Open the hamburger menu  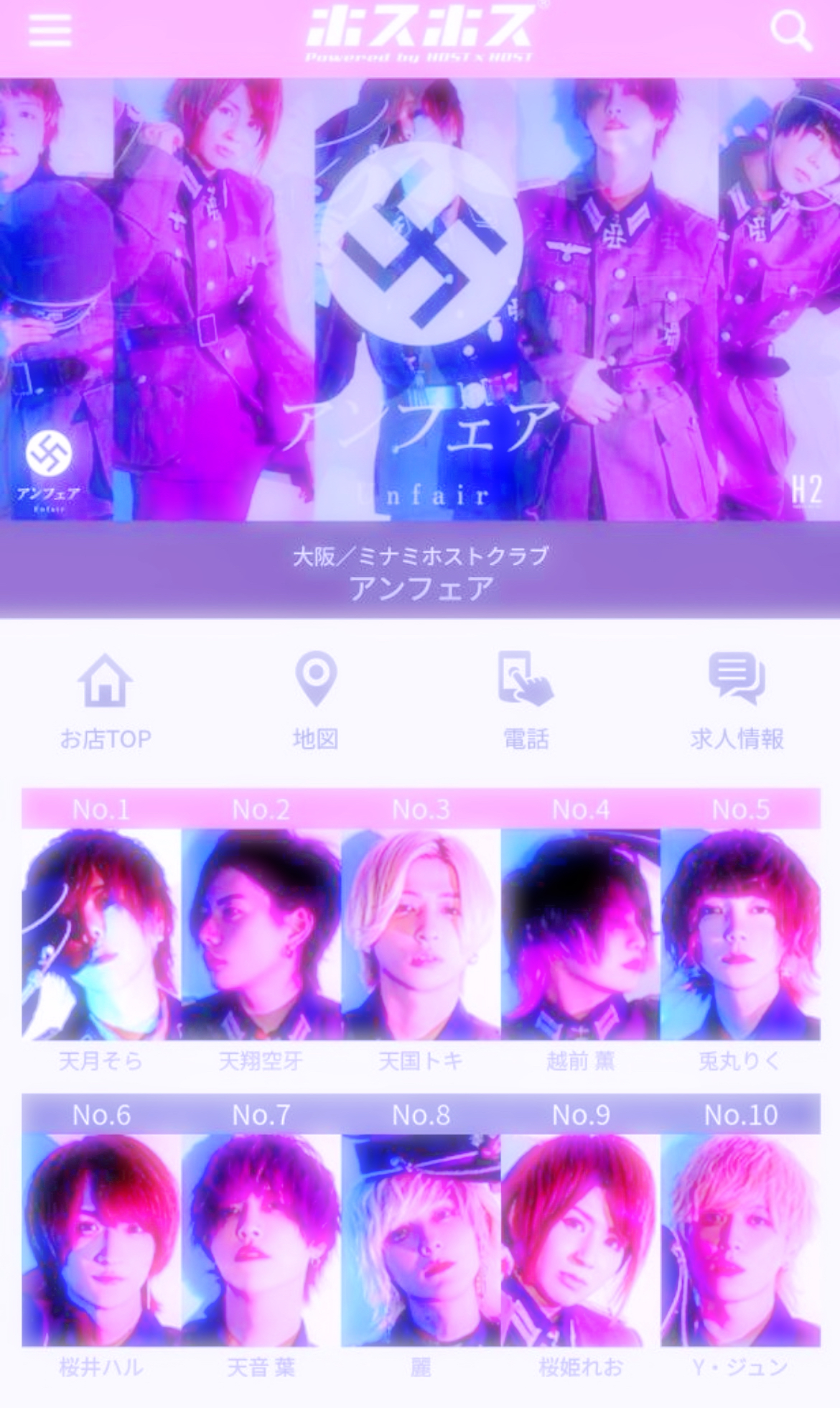pyautogui.click(x=50, y=30)
